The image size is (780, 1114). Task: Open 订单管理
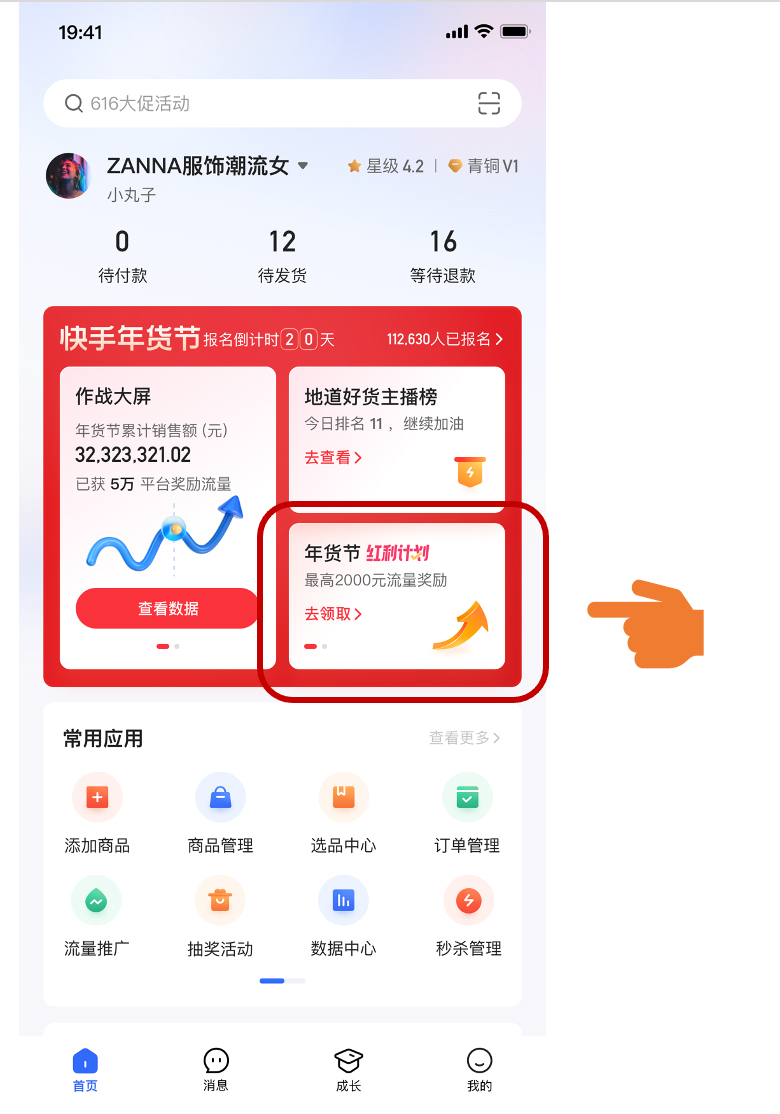pyautogui.click(x=467, y=812)
